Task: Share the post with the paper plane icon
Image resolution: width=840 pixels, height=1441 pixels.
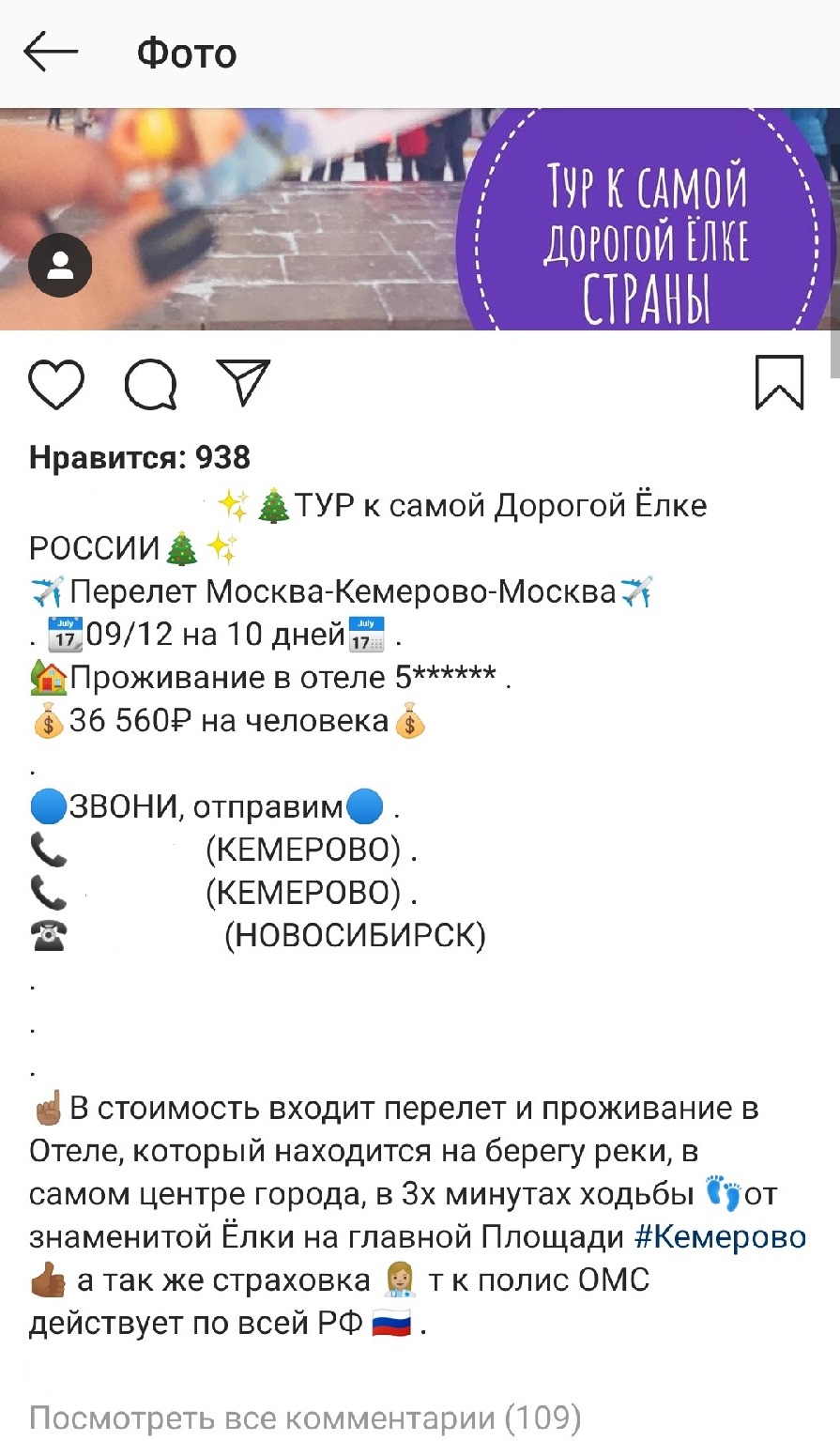Action: tap(243, 383)
